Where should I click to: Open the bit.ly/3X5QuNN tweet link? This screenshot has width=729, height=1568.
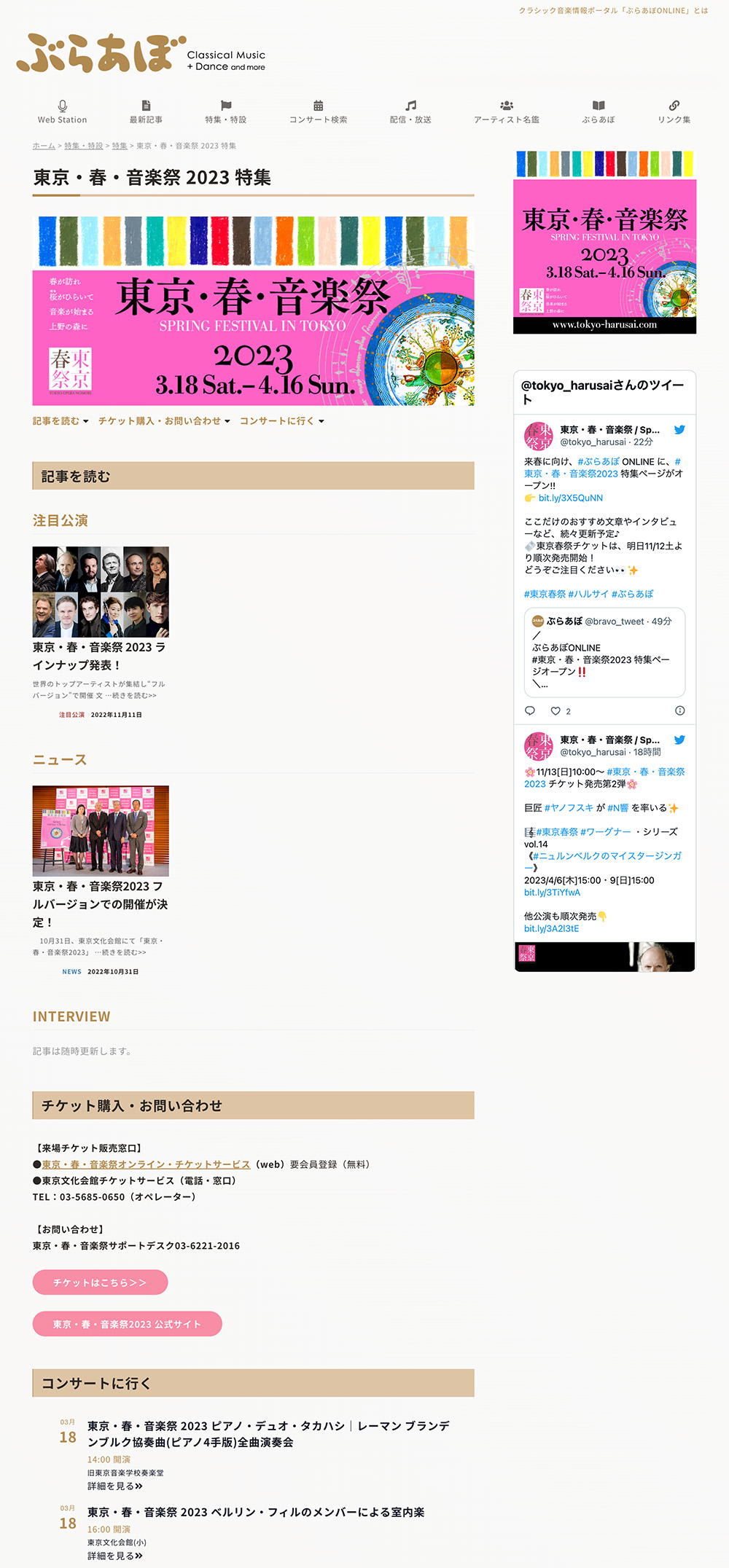pyautogui.click(x=570, y=498)
